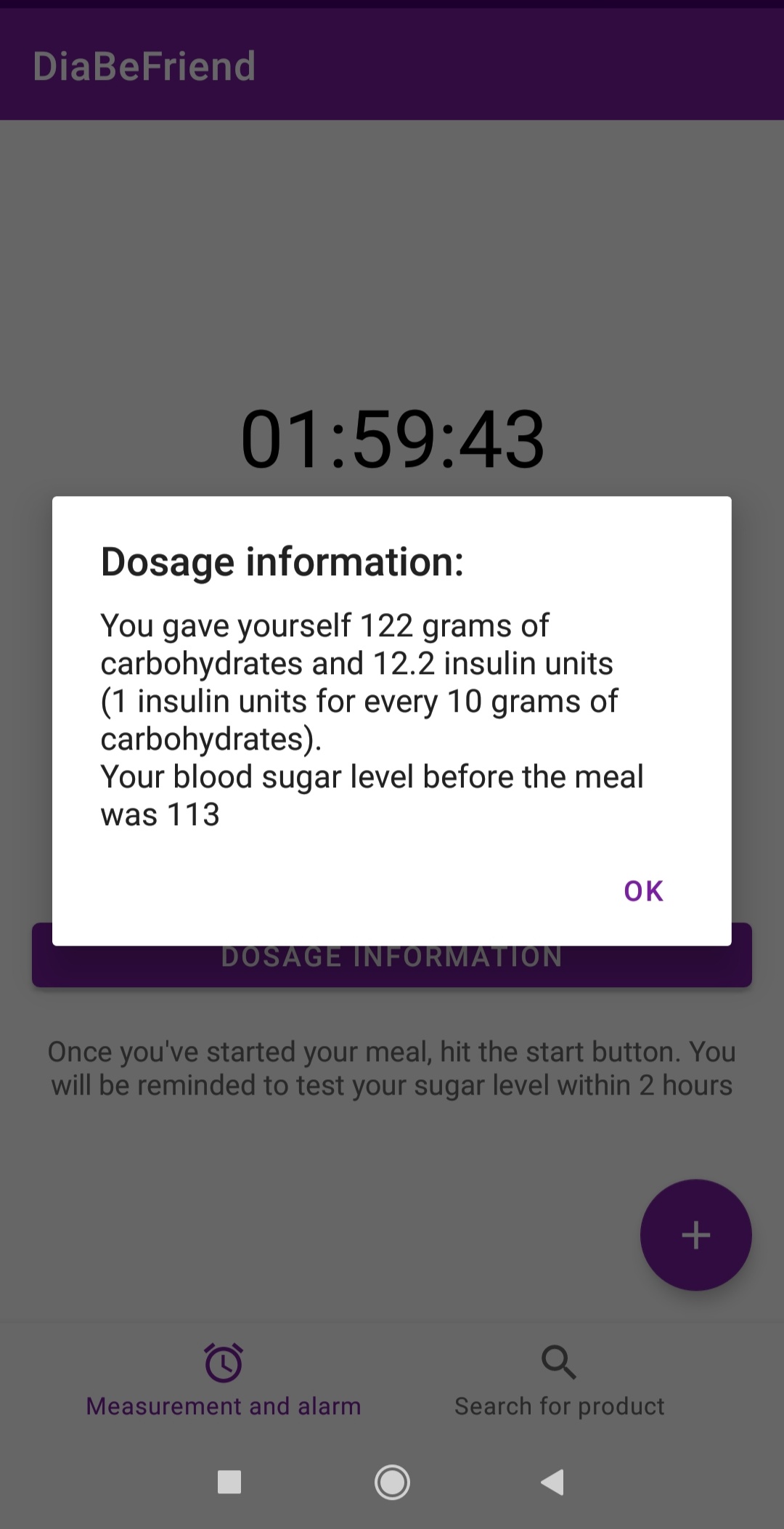Open the Measurement and alarm tab
This screenshot has width=784, height=1529.
(x=224, y=1381)
